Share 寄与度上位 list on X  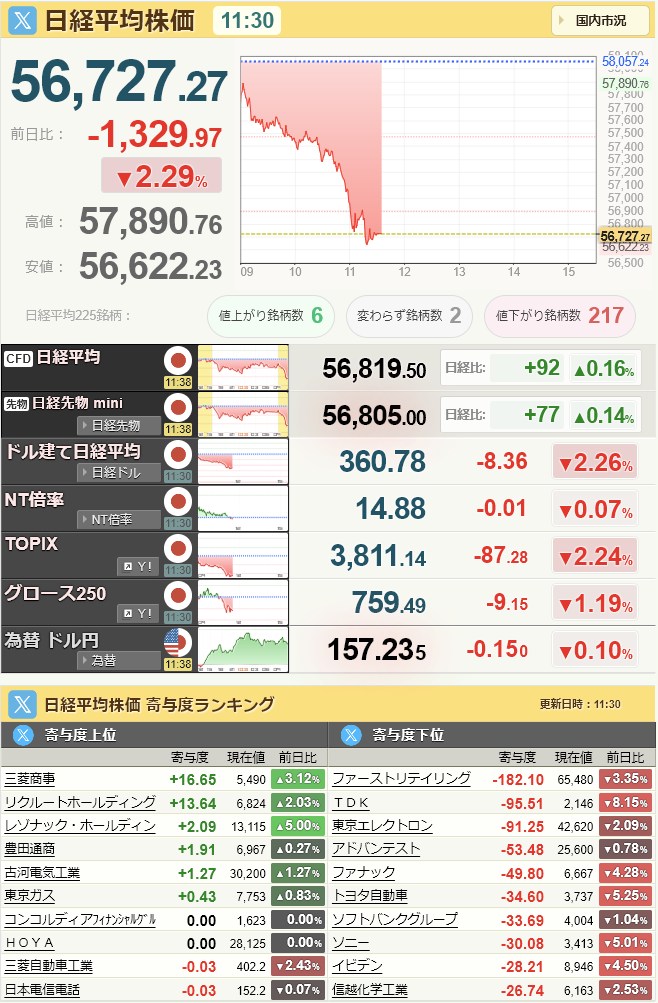click(x=23, y=735)
